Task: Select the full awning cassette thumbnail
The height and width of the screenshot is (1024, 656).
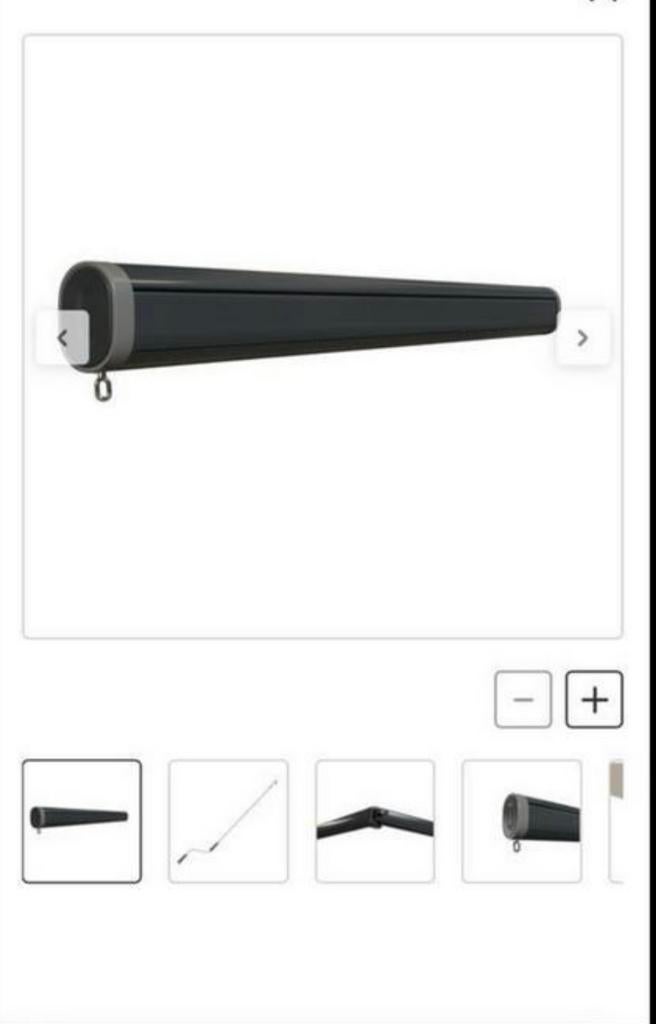Action: 82,821
